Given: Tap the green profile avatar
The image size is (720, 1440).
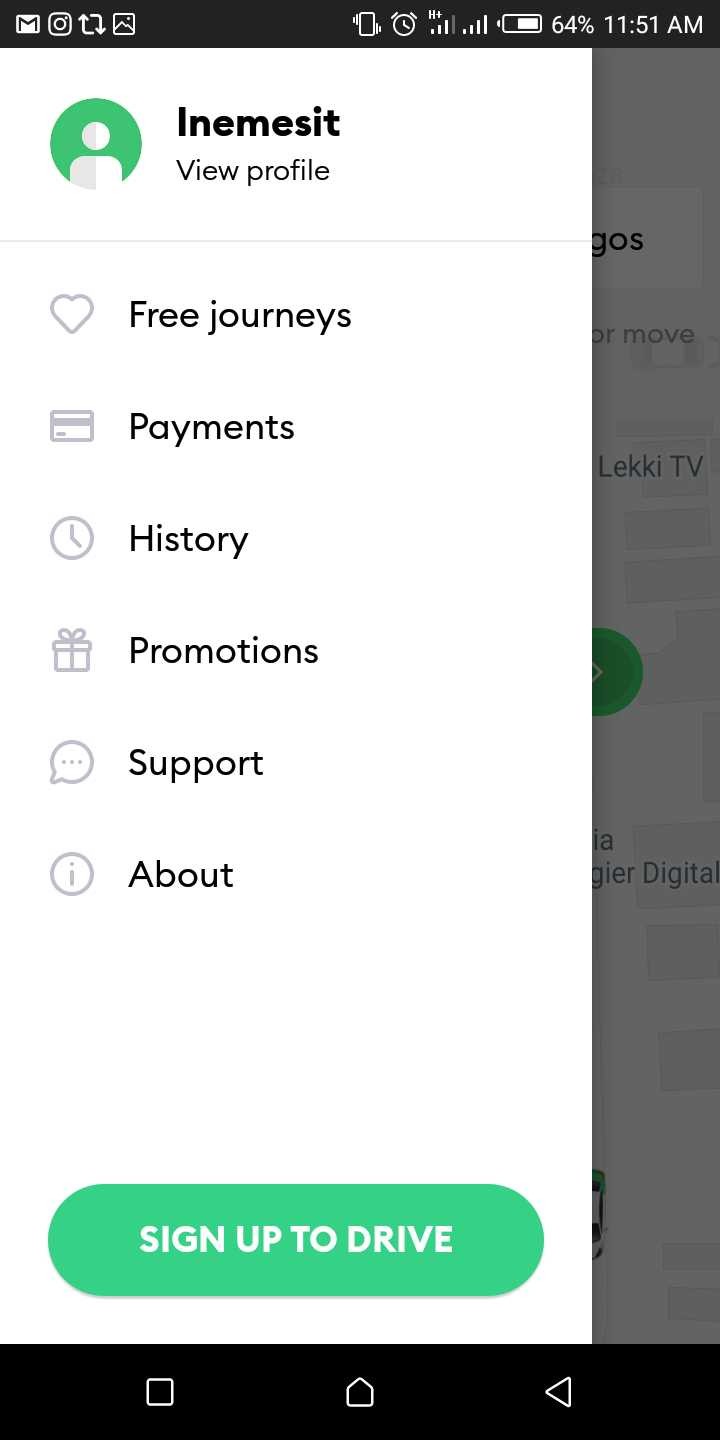Looking at the screenshot, I should pos(95,143).
